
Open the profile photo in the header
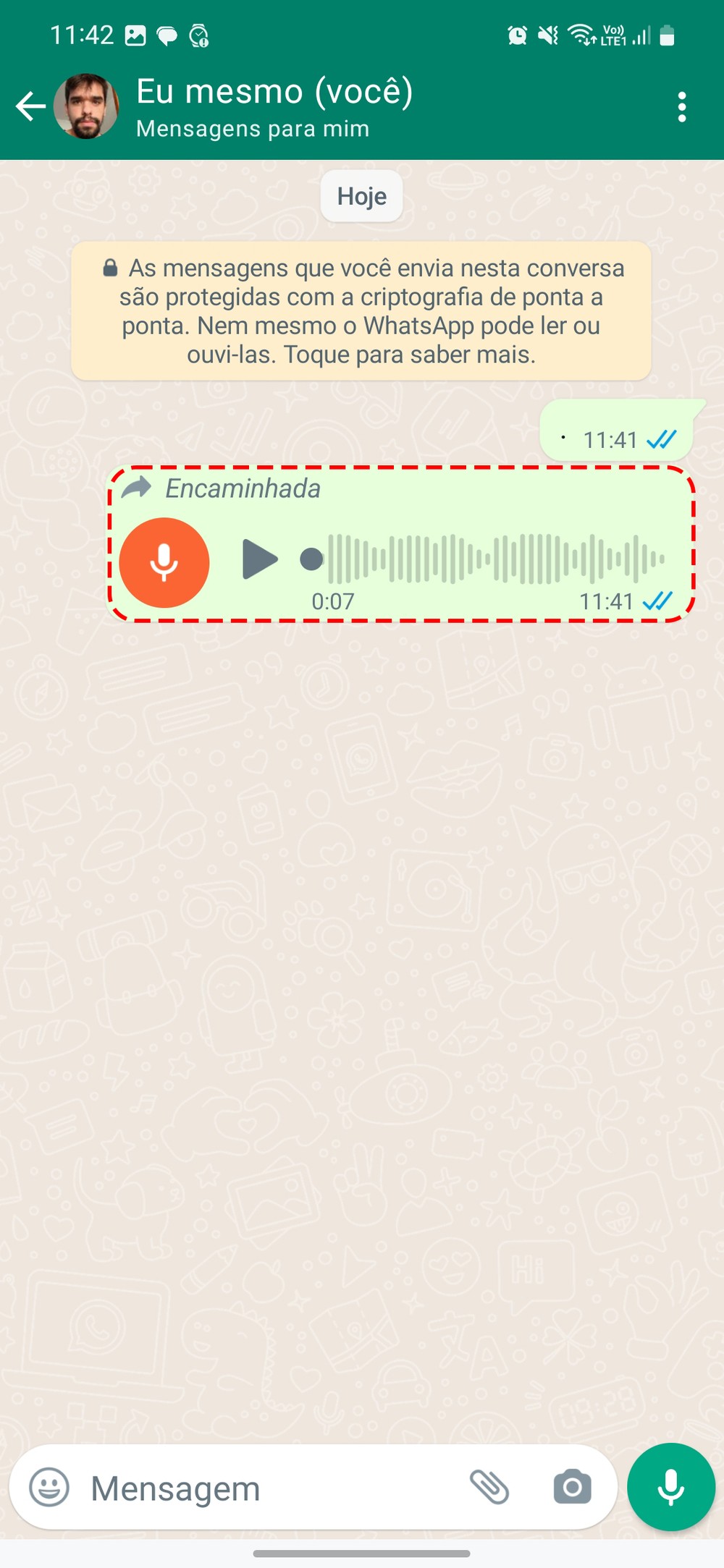pos(86,106)
